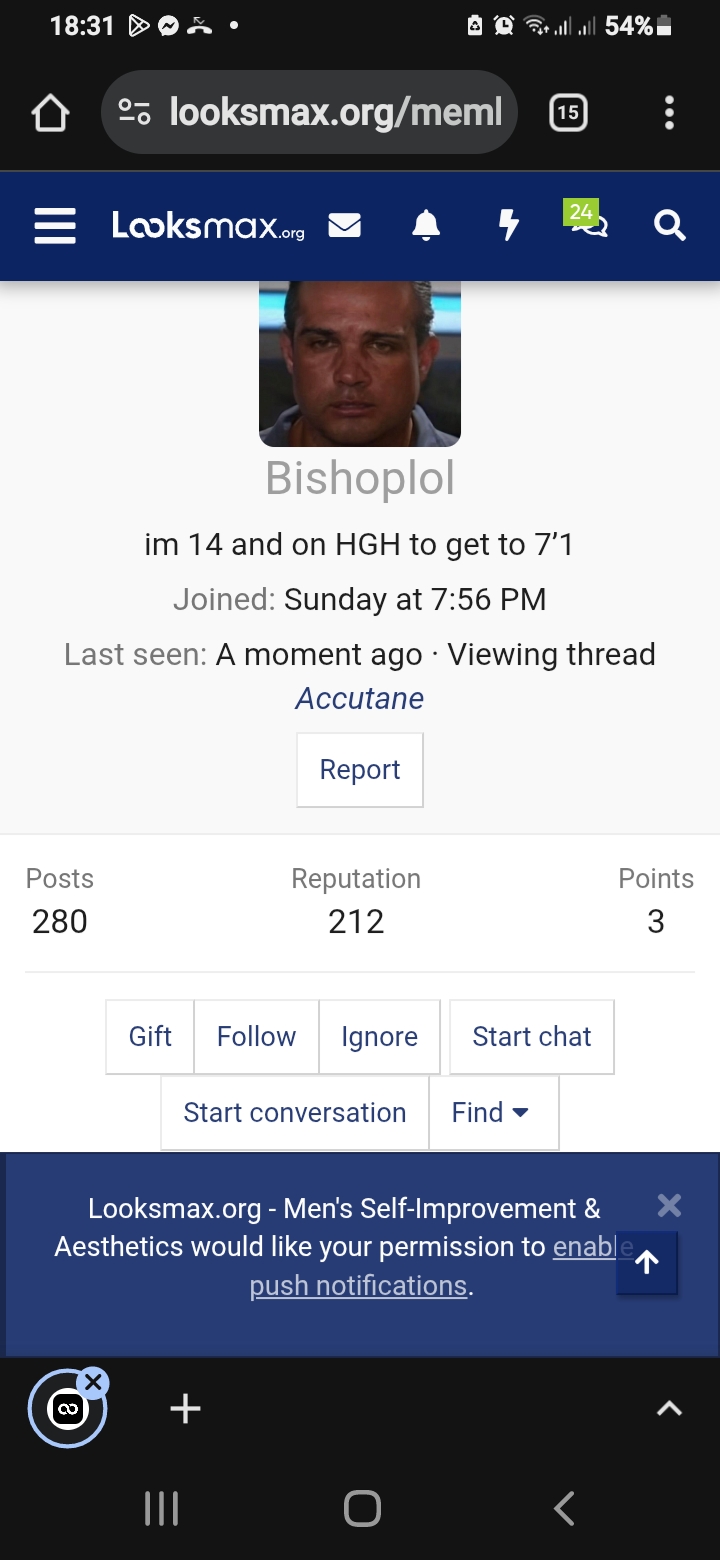The height and width of the screenshot is (1560, 720).
Task: Open the tab switcher showing 15 tabs
Action: click(567, 112)
